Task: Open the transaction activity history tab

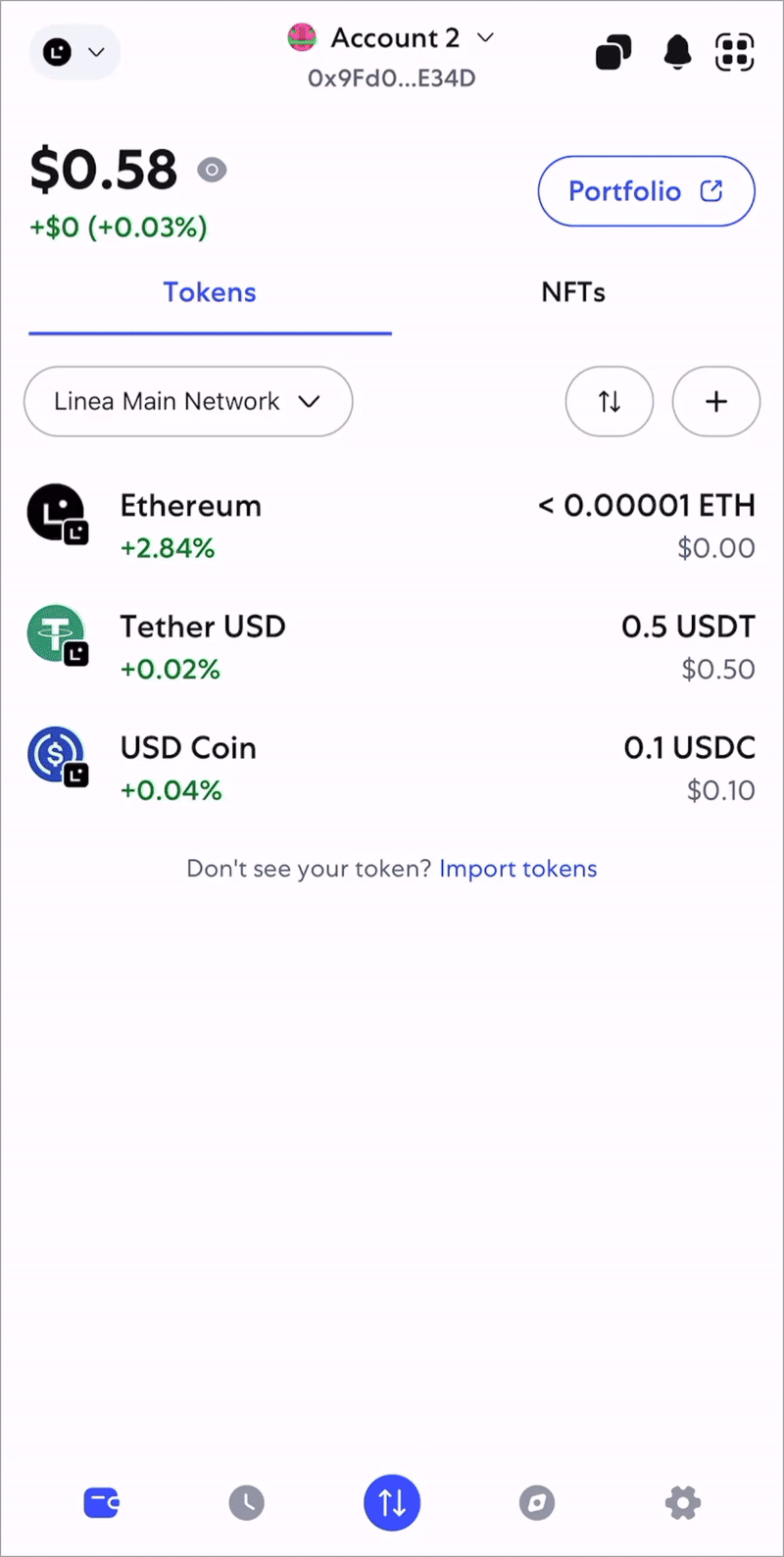Action: coord(247,1502)
